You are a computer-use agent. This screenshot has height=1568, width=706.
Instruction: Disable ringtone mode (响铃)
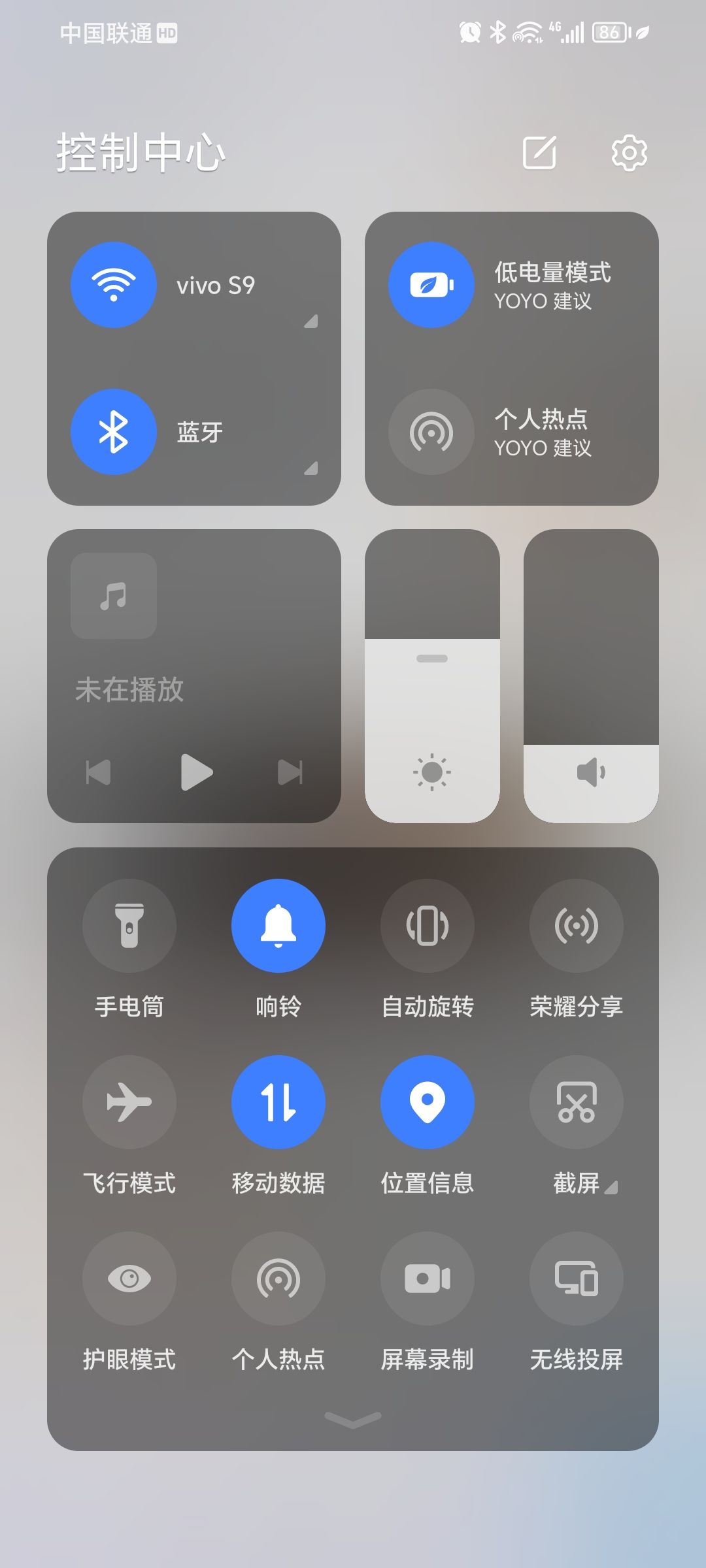pyautogui.click(x=278, y=926)
